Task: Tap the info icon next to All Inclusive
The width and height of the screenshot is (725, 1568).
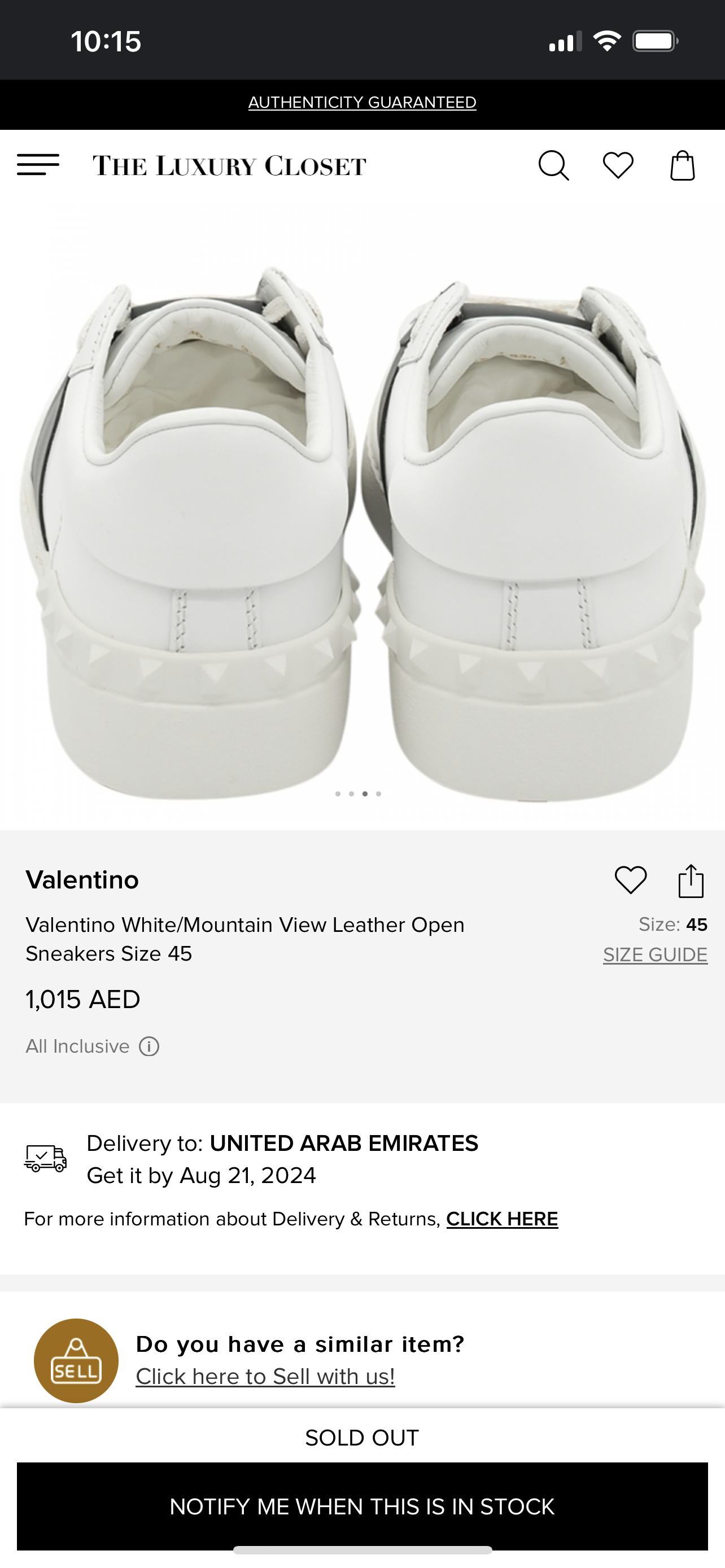Action: pyautogui.click(x=149, y=1046)
